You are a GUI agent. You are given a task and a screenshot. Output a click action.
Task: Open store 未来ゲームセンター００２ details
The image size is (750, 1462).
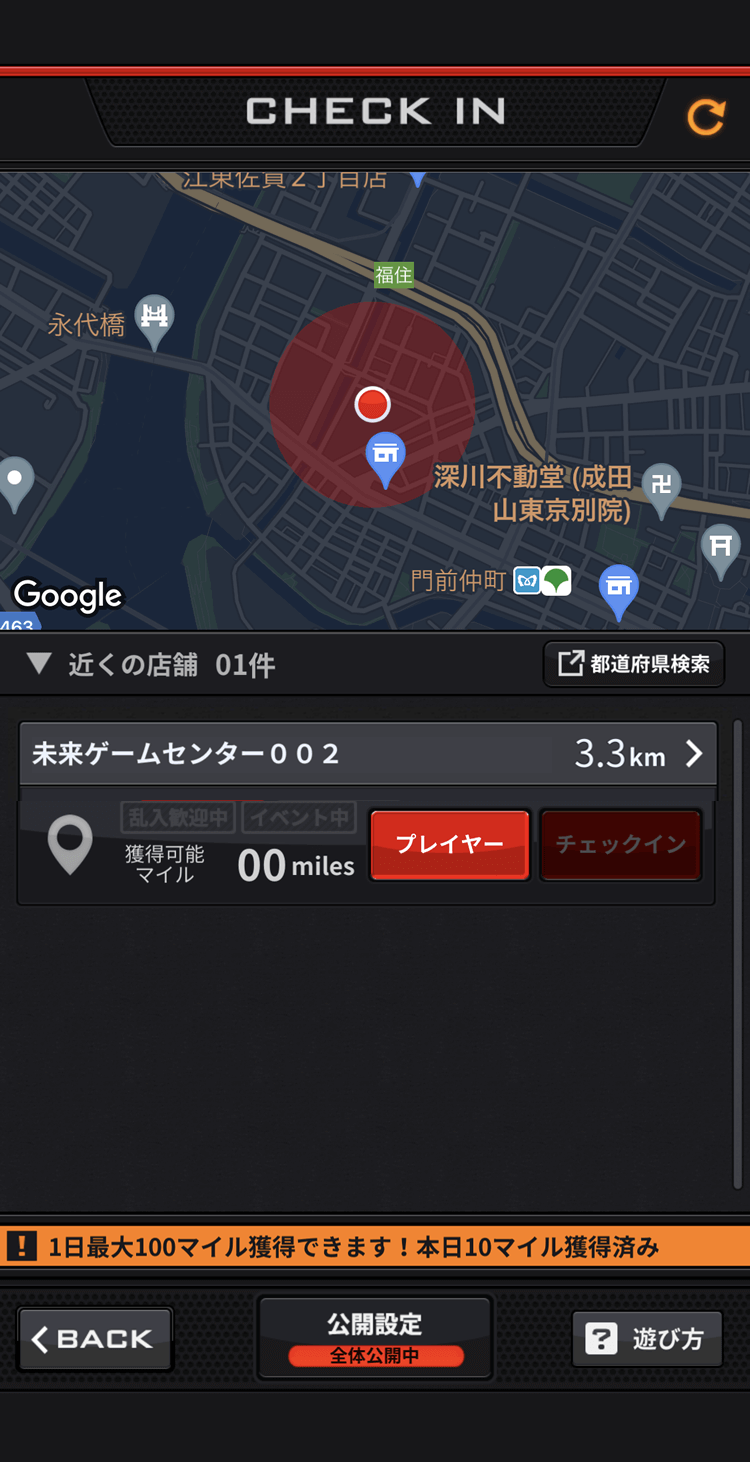click(x=368, y=753)
